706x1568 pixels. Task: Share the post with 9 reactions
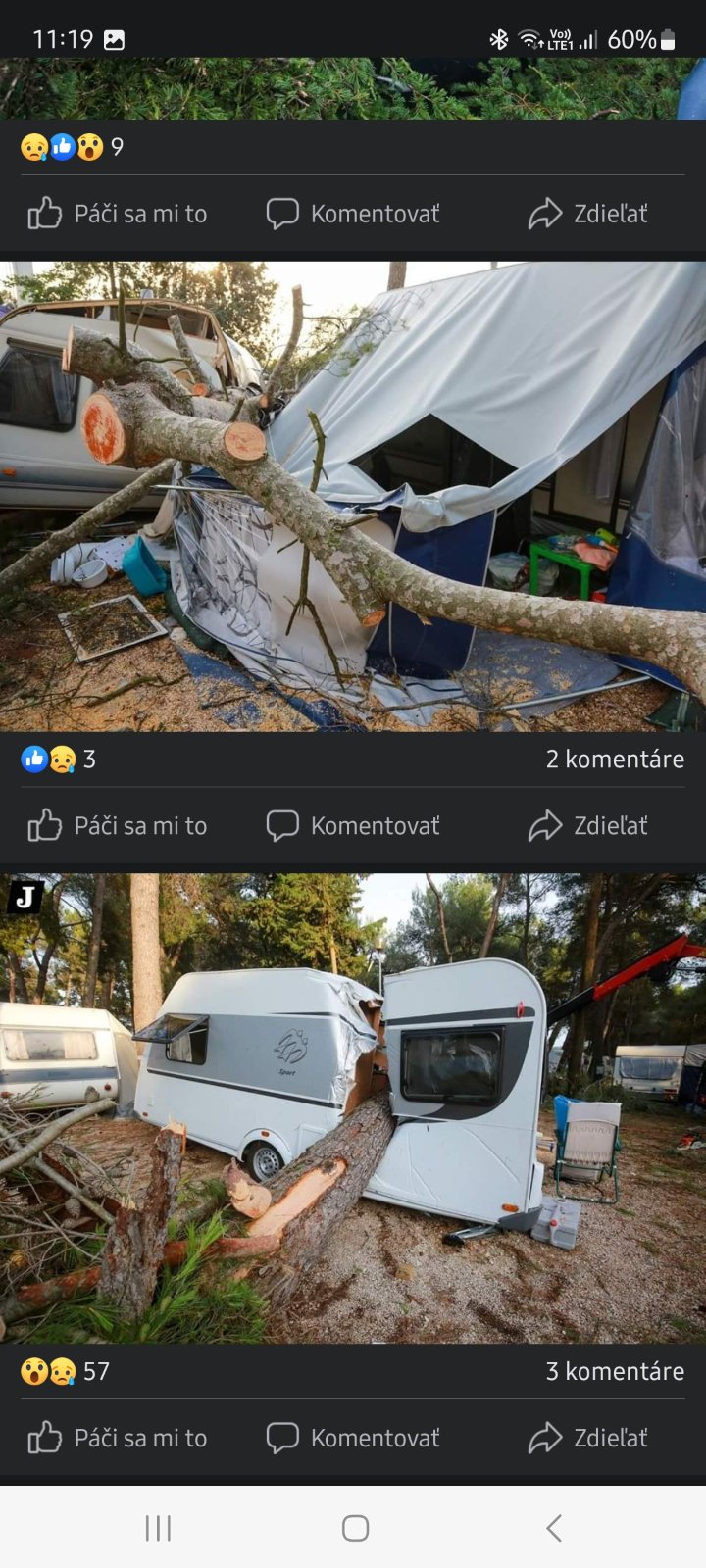(x=587, y=214)
